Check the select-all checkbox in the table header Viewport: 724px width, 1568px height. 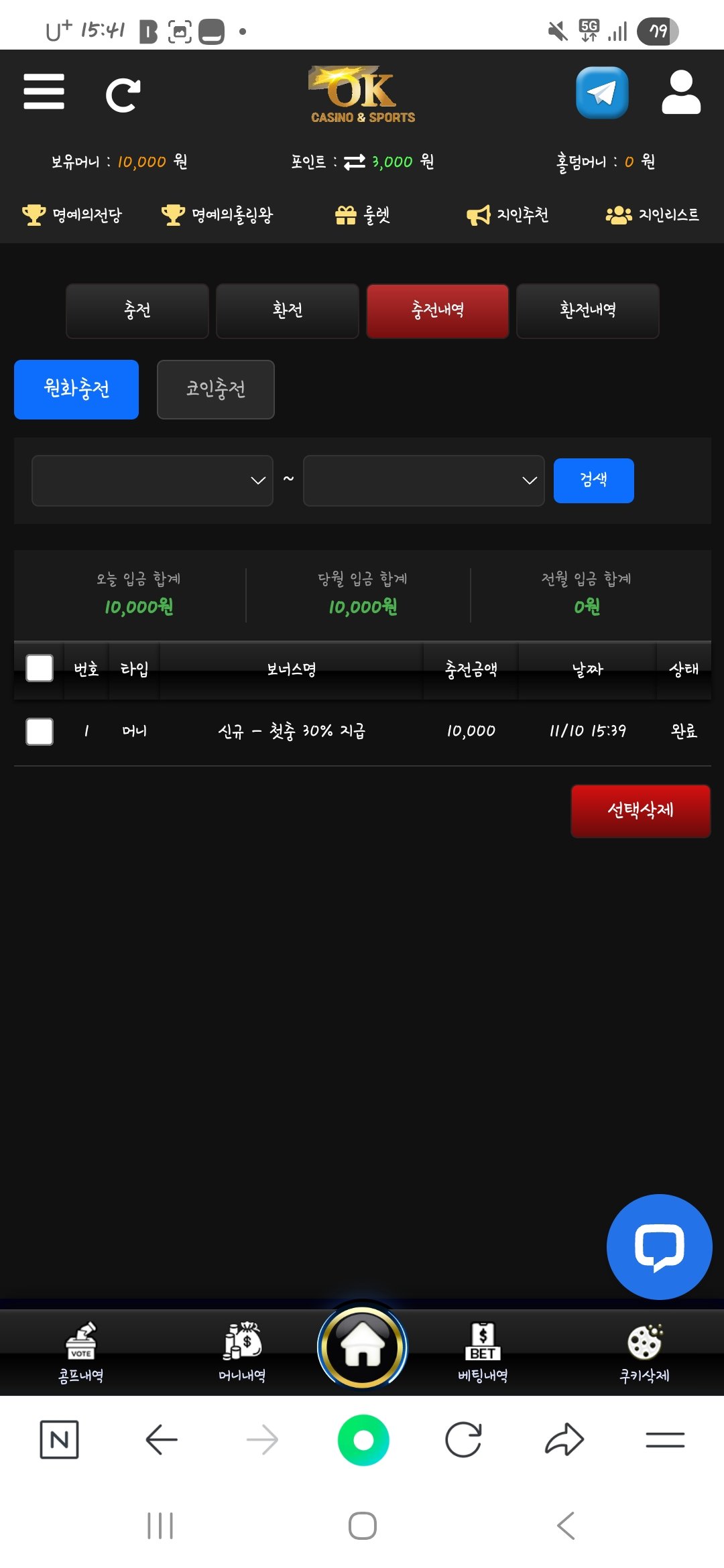coord(40,668)
